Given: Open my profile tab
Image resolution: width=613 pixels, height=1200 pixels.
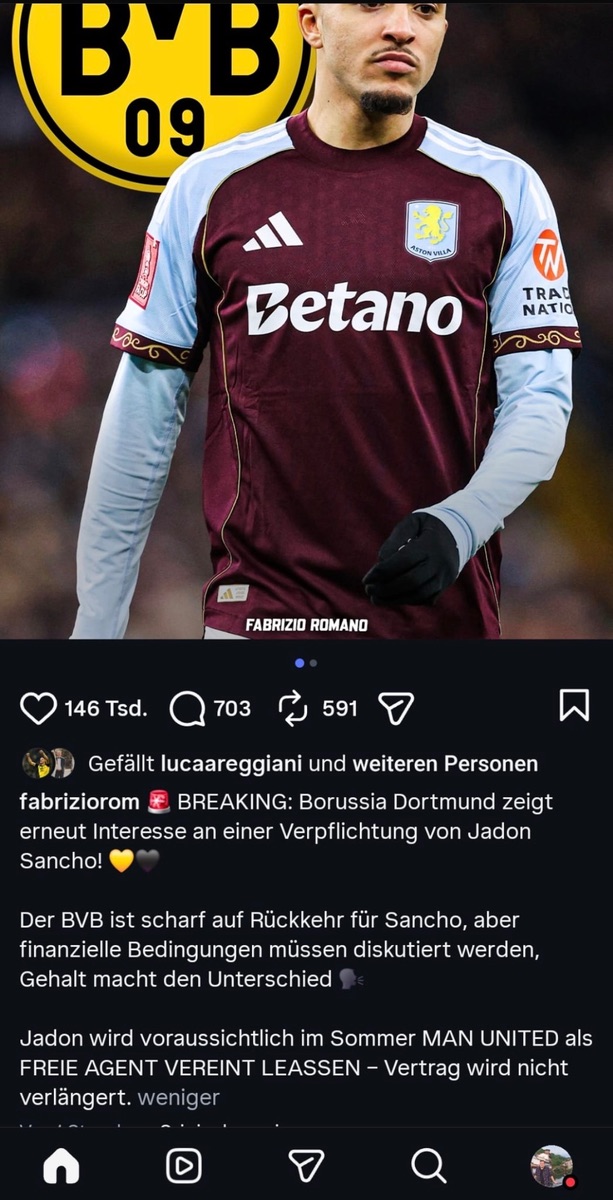Looking at the screenshot, I should (551, 1166).
